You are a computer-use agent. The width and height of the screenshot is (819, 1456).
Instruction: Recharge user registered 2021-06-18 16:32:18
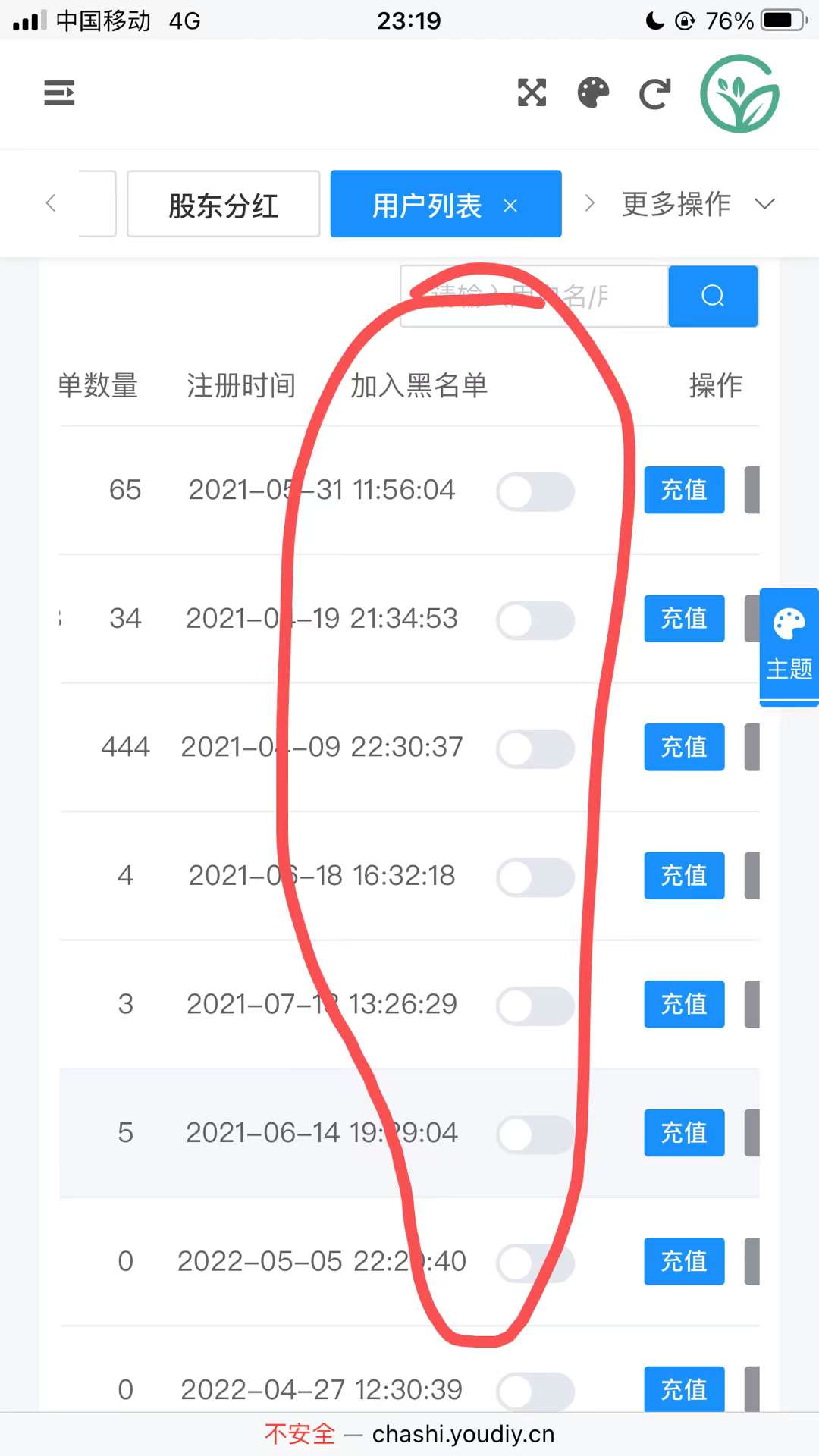pos(684,876)
